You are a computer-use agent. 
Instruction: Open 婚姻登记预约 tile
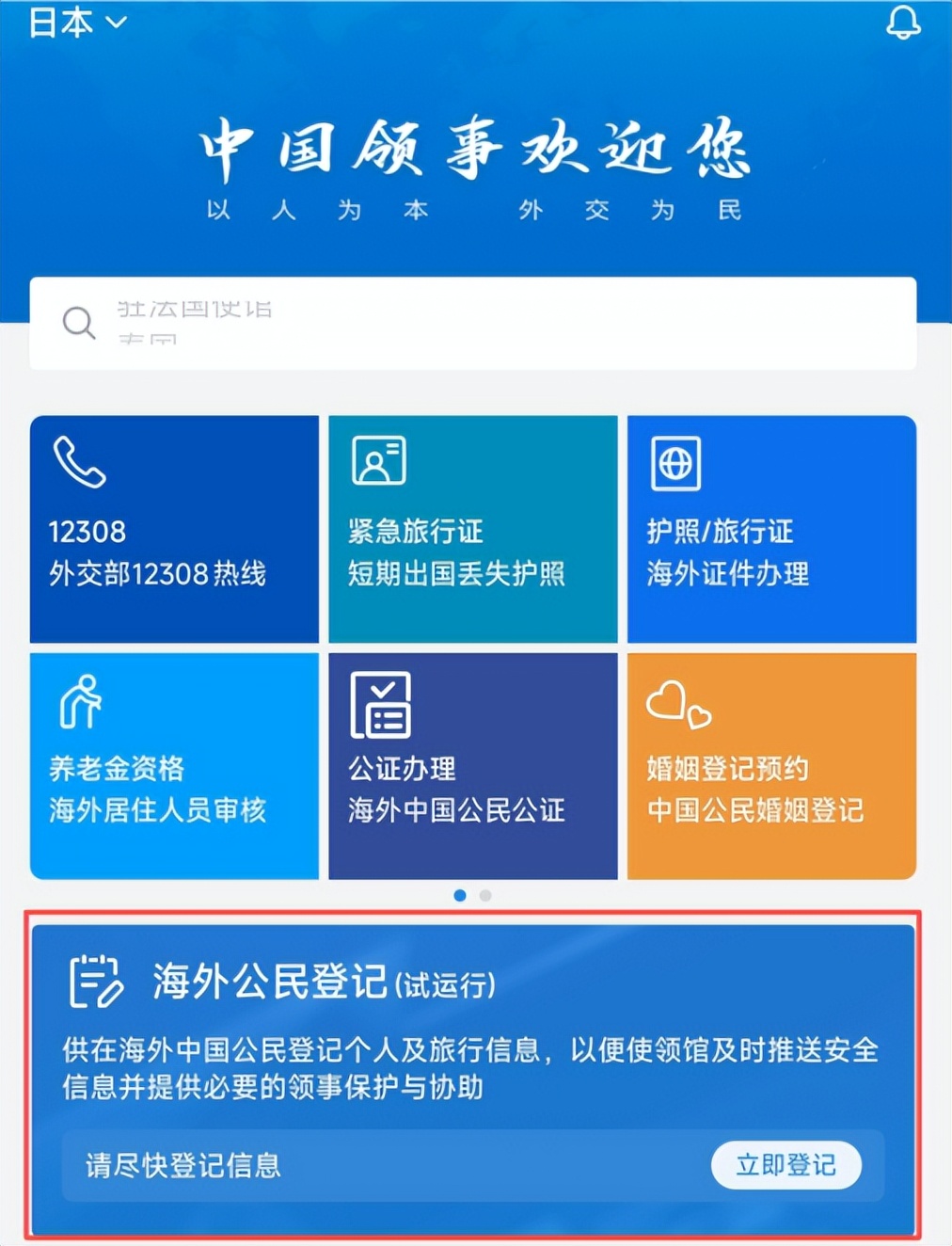[771, 766]
